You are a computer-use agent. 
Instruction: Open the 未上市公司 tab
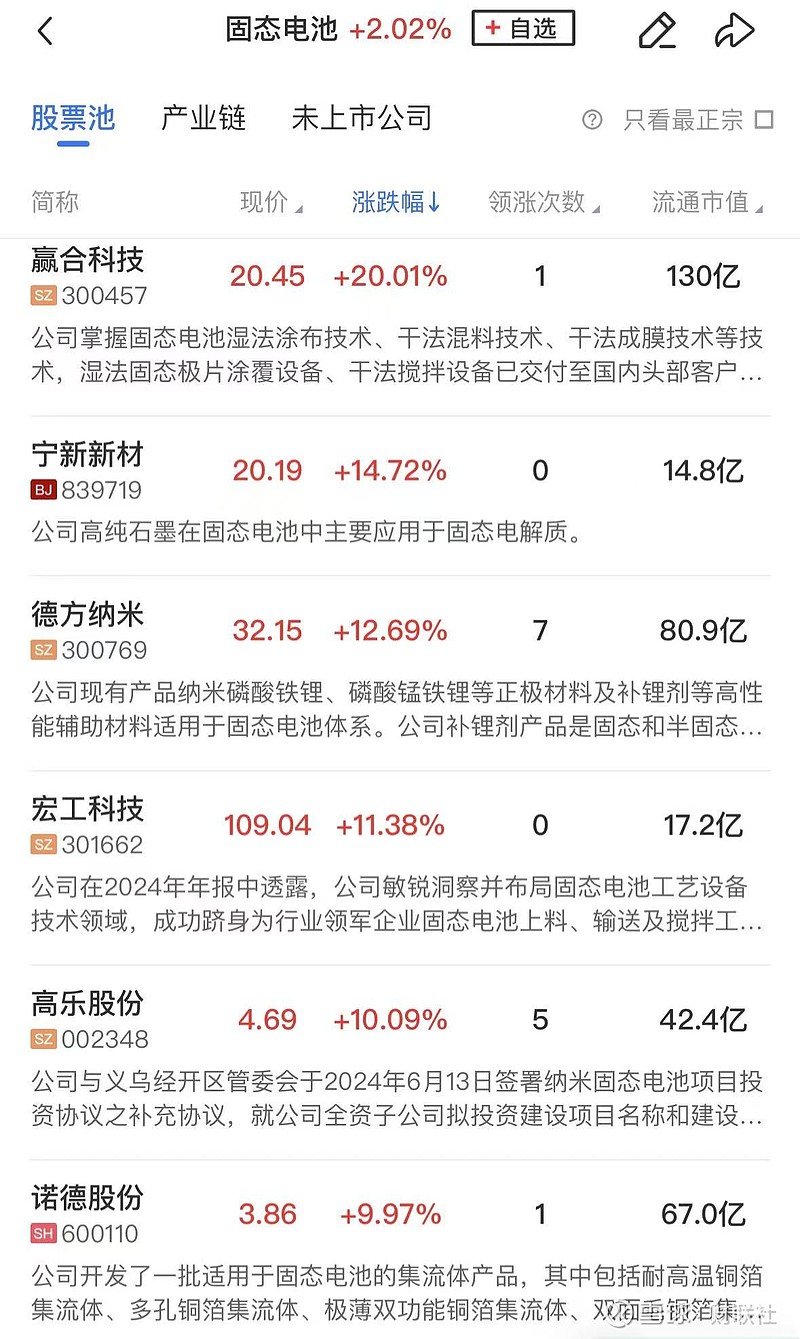point(361,117)
